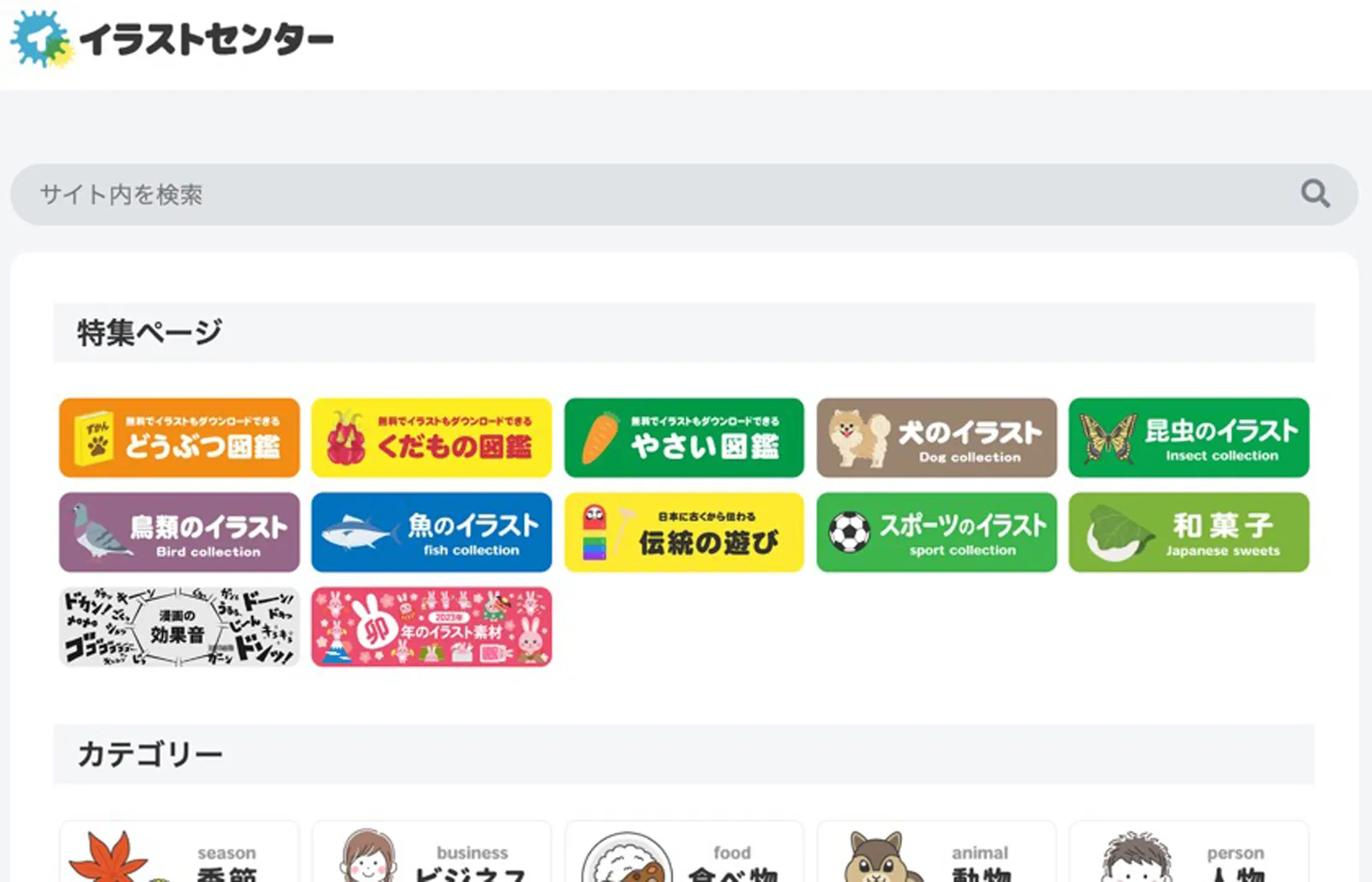
Task: Select the season 季節 category
Action: point(179,855)
